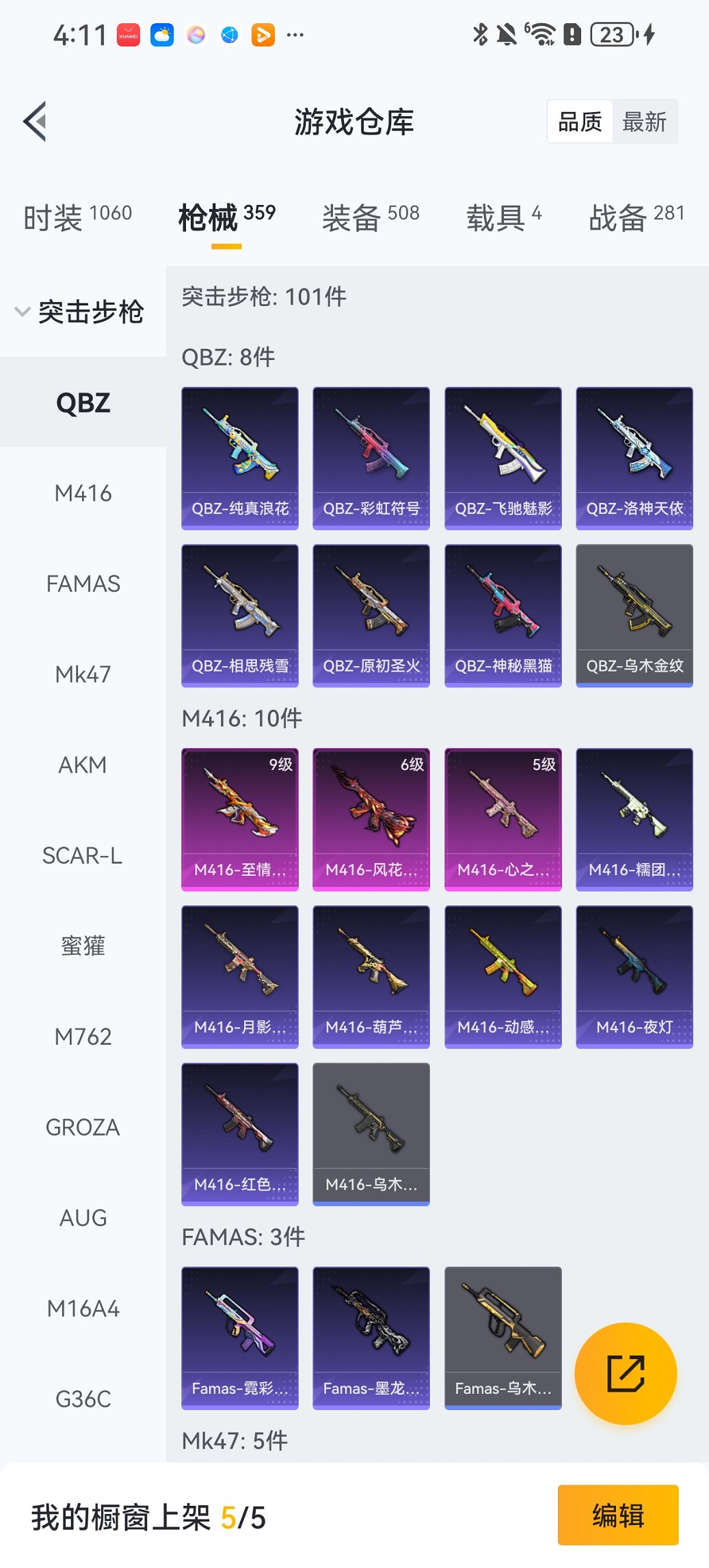Tap the orange share floating button
Viewport: 709px width, 1568px height.
[626, 1373]
